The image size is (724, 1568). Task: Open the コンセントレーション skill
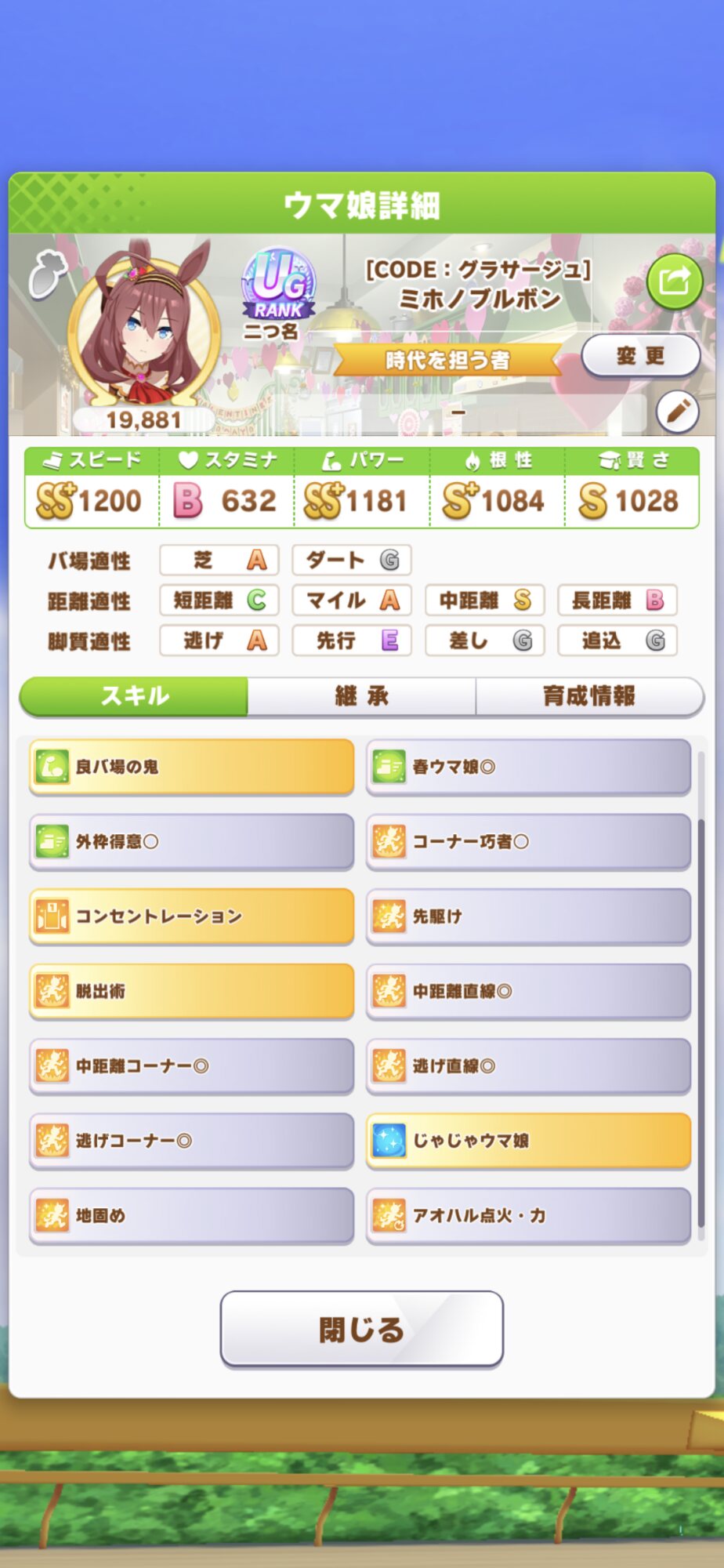[x=192, y=916]
